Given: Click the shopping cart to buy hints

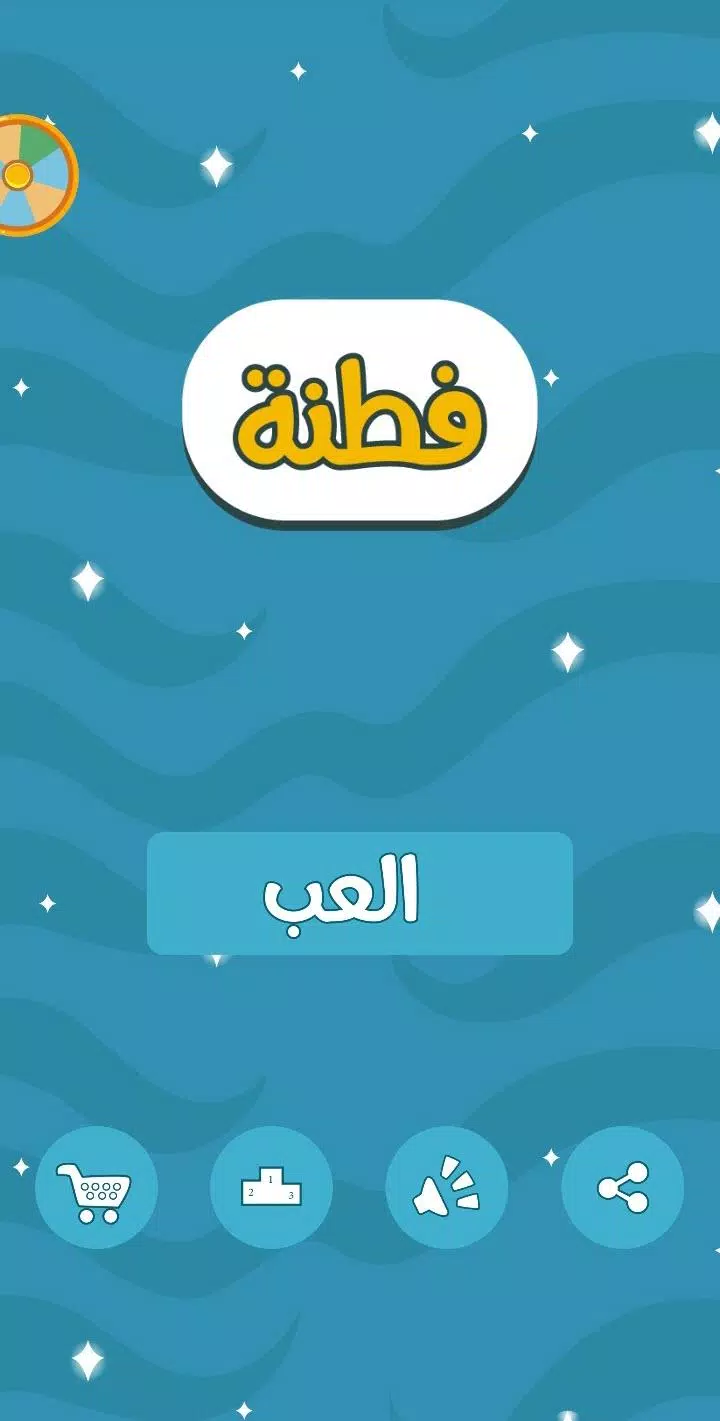Looking at the screenshot, I should pyautogui.click(x=96, y=1187).
